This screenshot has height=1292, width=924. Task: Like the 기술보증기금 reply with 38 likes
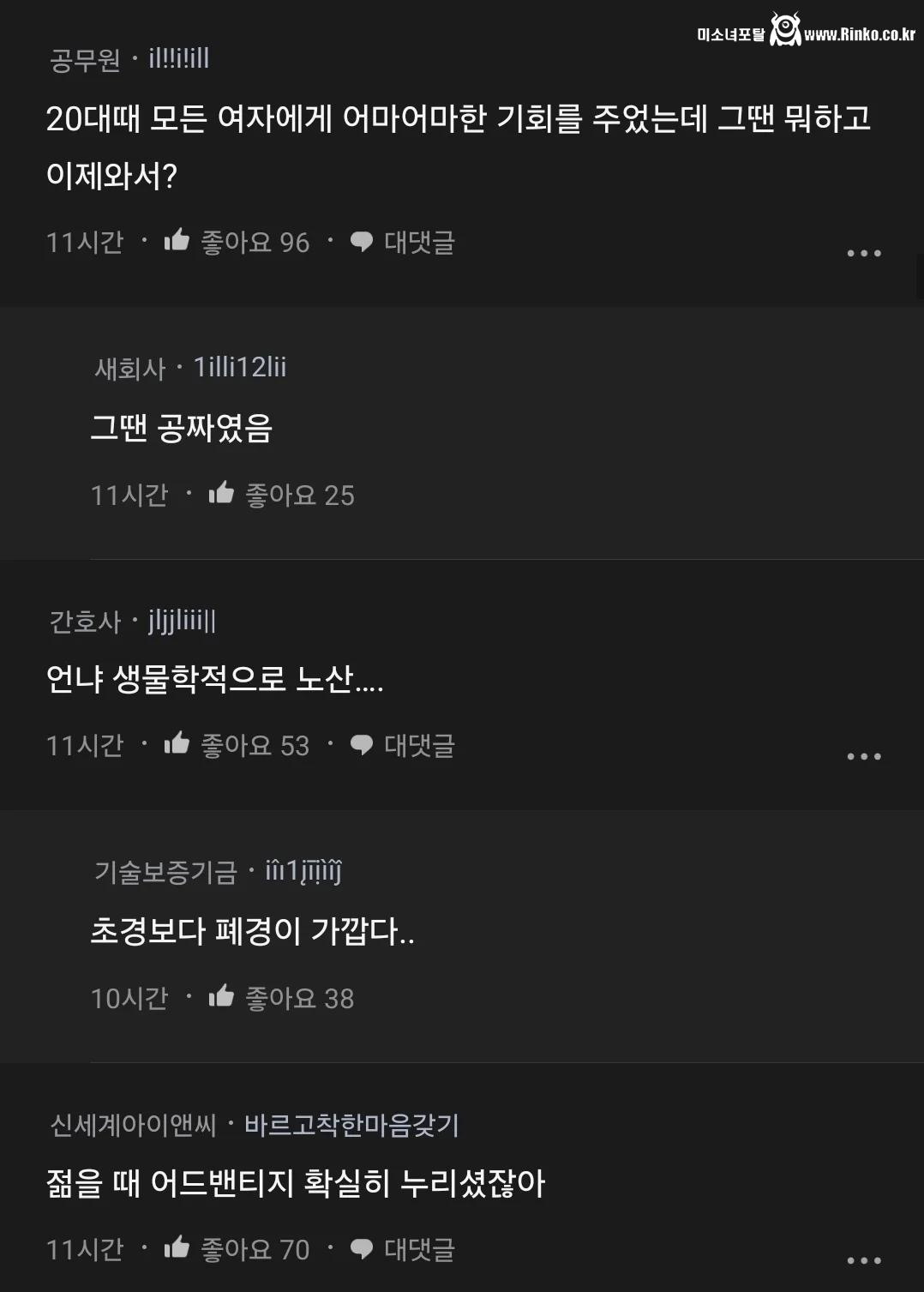pyautogui.click(x=222, y=997)
